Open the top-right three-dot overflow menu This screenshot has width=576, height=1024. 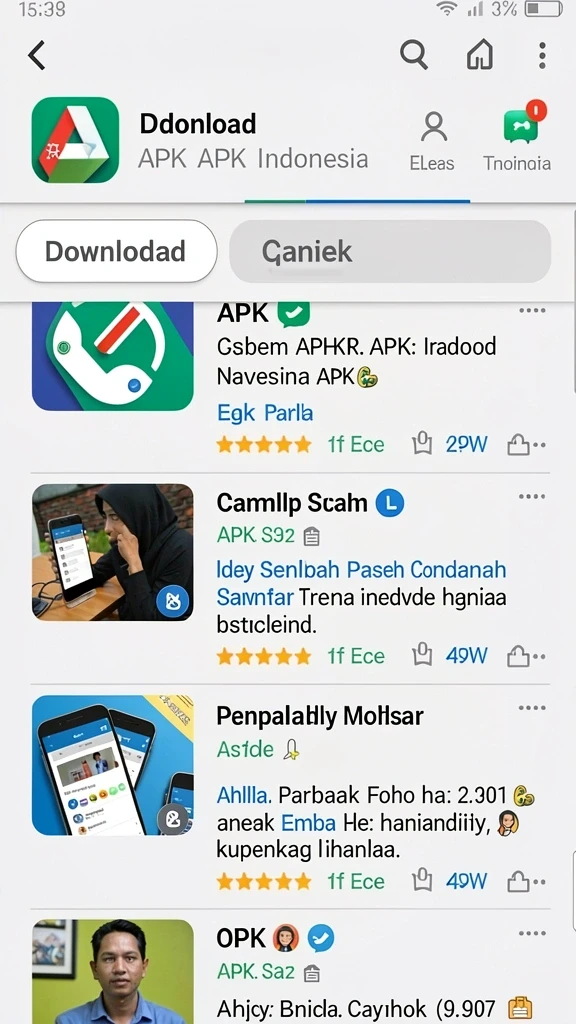pyautogui.click(x=542, y=56)
